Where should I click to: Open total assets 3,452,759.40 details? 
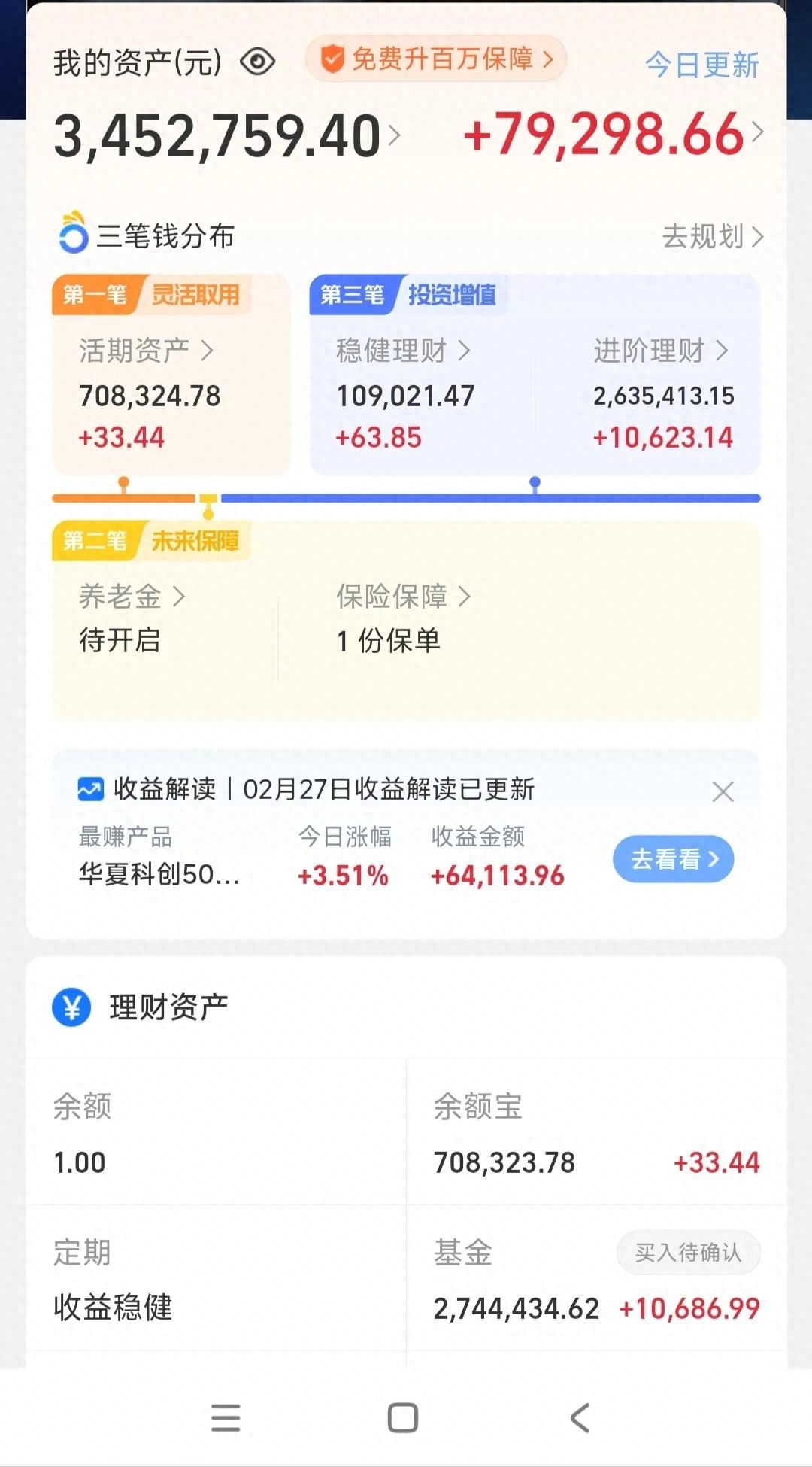[226, 136]
